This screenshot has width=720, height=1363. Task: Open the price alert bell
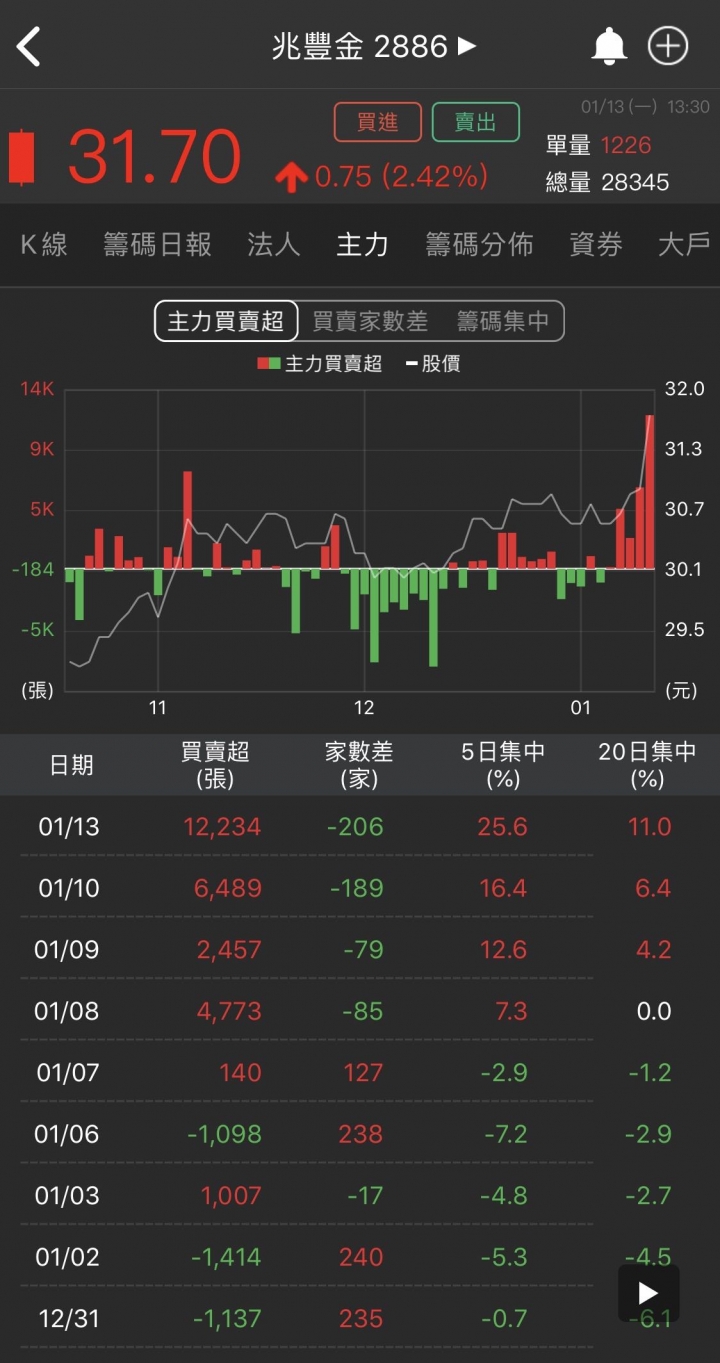click(609, 46)
